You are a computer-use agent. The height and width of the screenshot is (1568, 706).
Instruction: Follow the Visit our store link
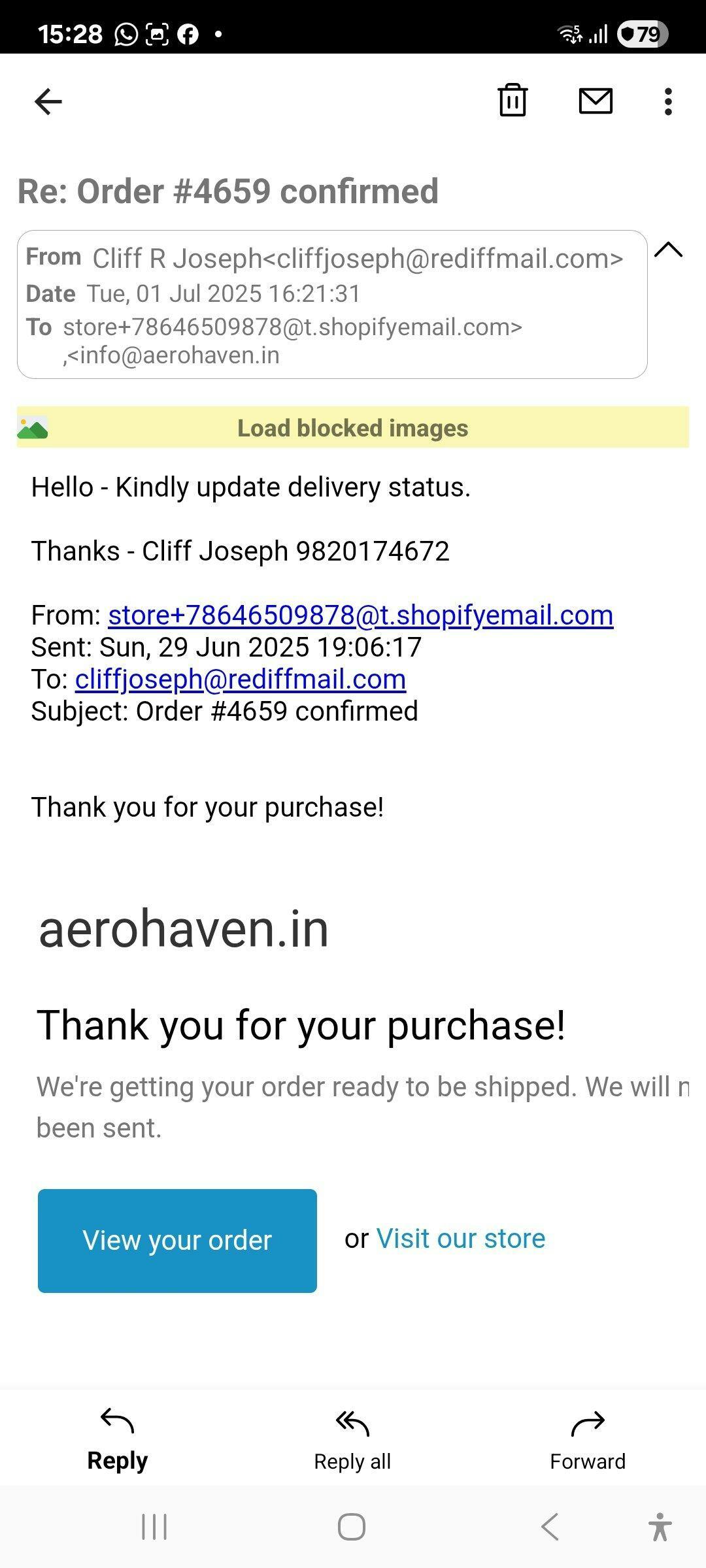(x=461, y=1238)
